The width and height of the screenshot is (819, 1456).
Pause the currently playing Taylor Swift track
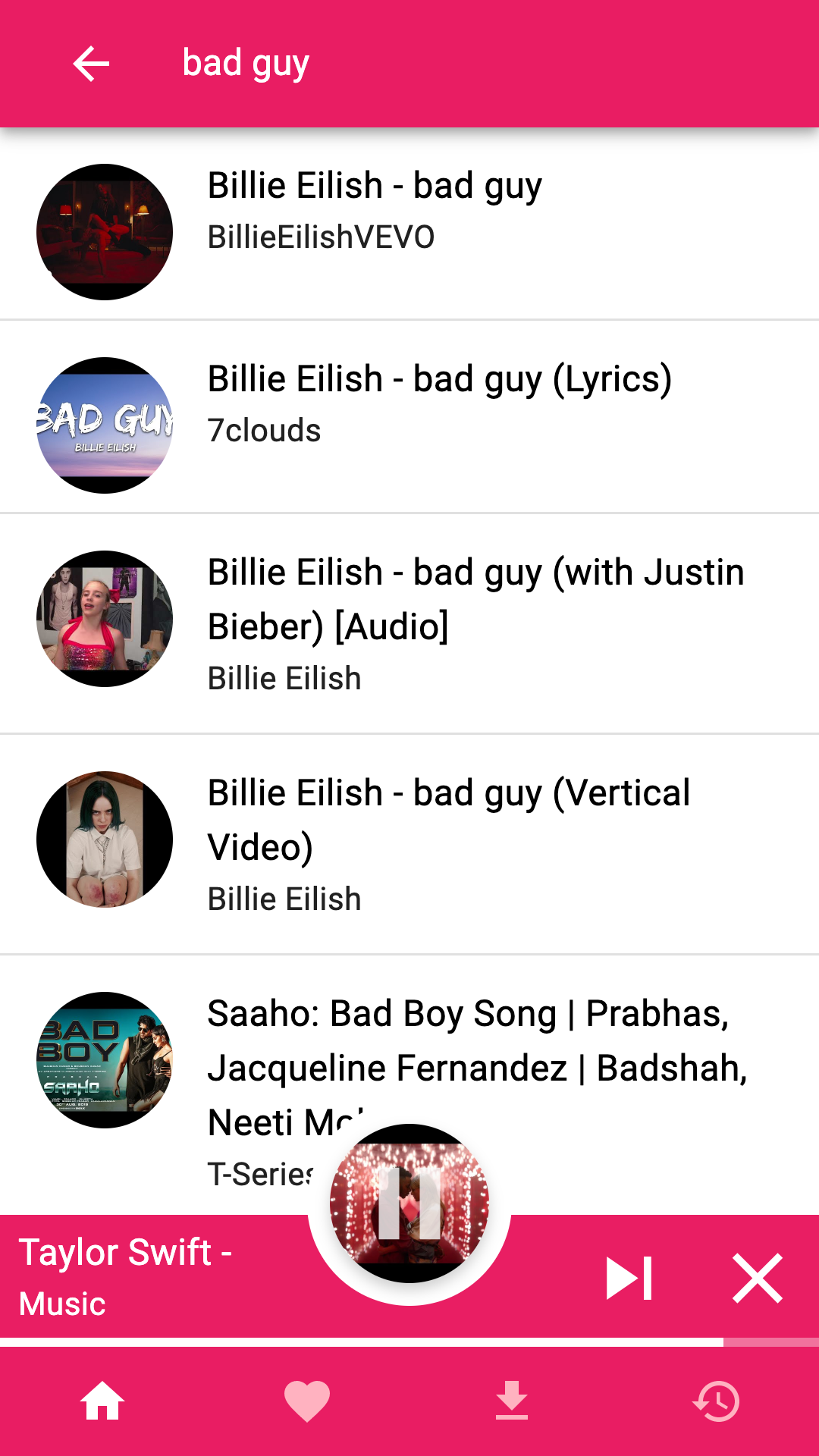[x=409, y=1203]
